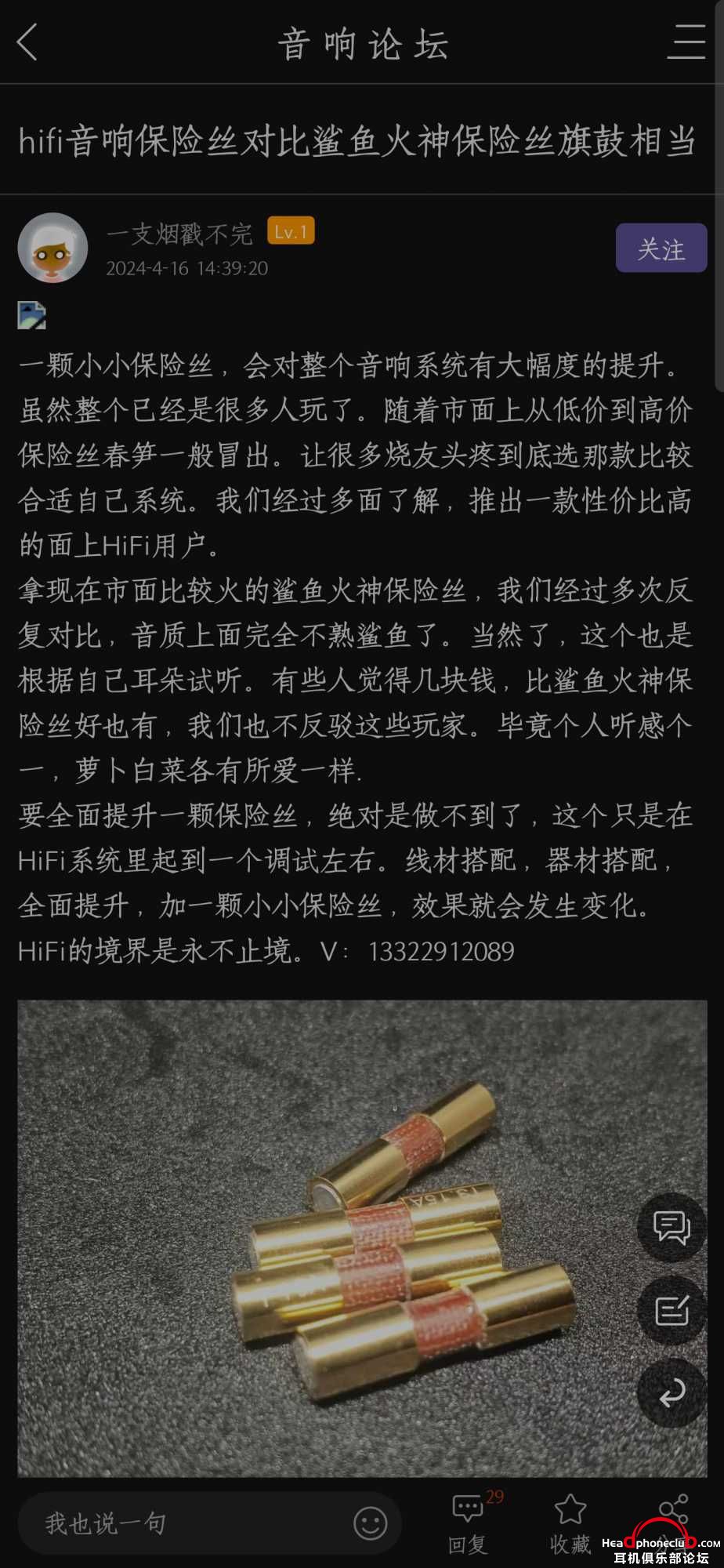Follow user 一支烟戳不完 with 关注

click(x=661, y=249)
